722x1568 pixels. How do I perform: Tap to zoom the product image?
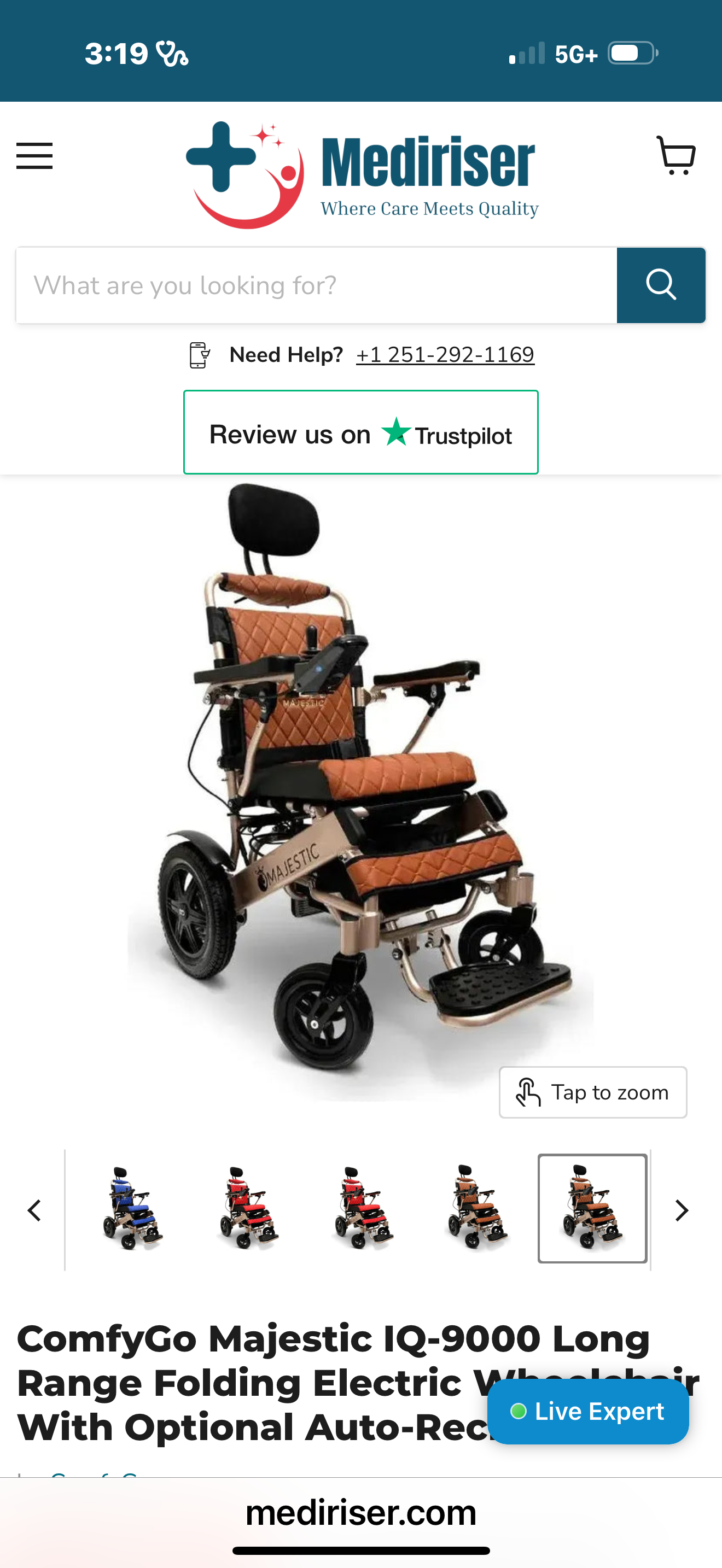coord(592,1092)
